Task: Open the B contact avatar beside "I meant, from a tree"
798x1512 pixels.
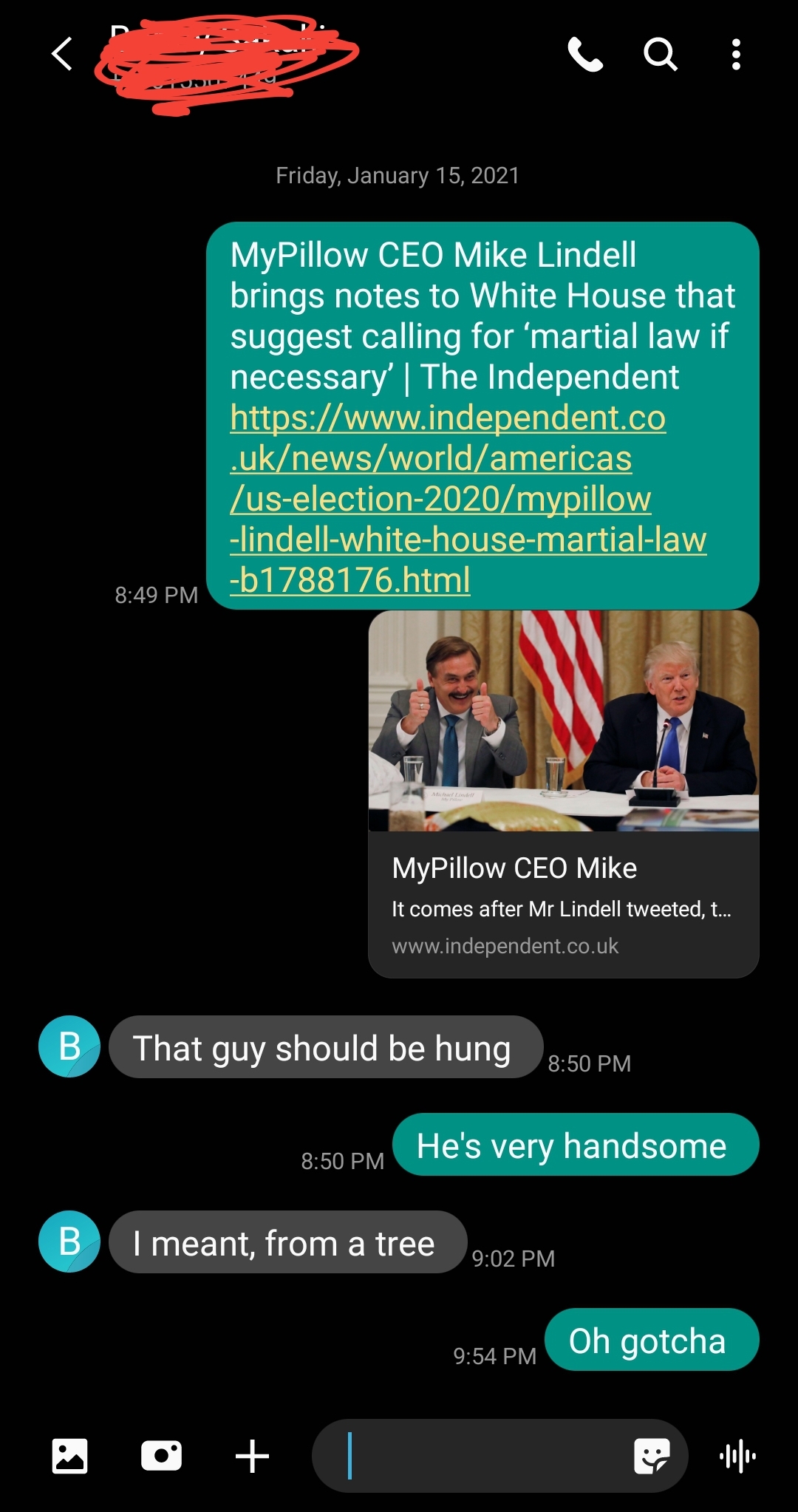Action: point(69,1242)
